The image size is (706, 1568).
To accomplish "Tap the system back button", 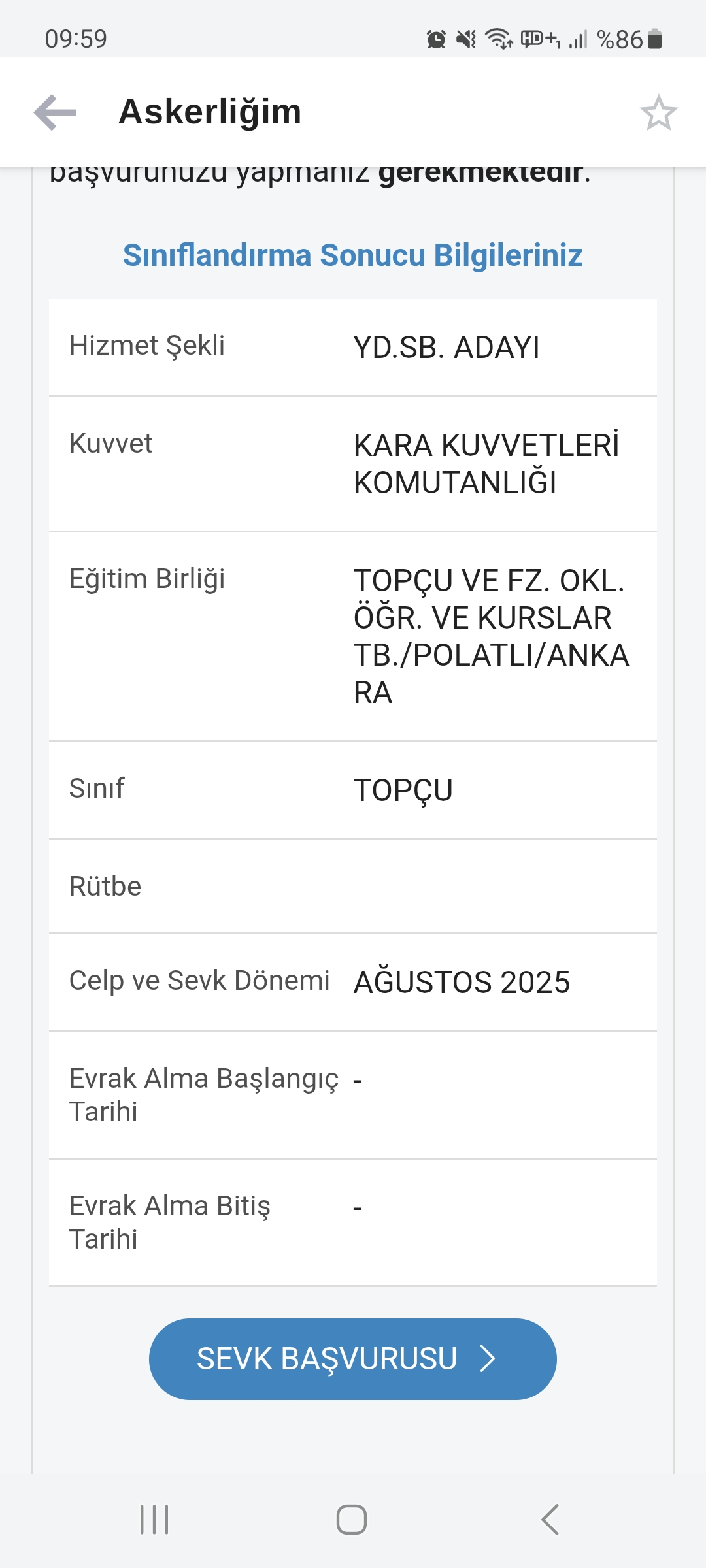I will point(550,1520).
